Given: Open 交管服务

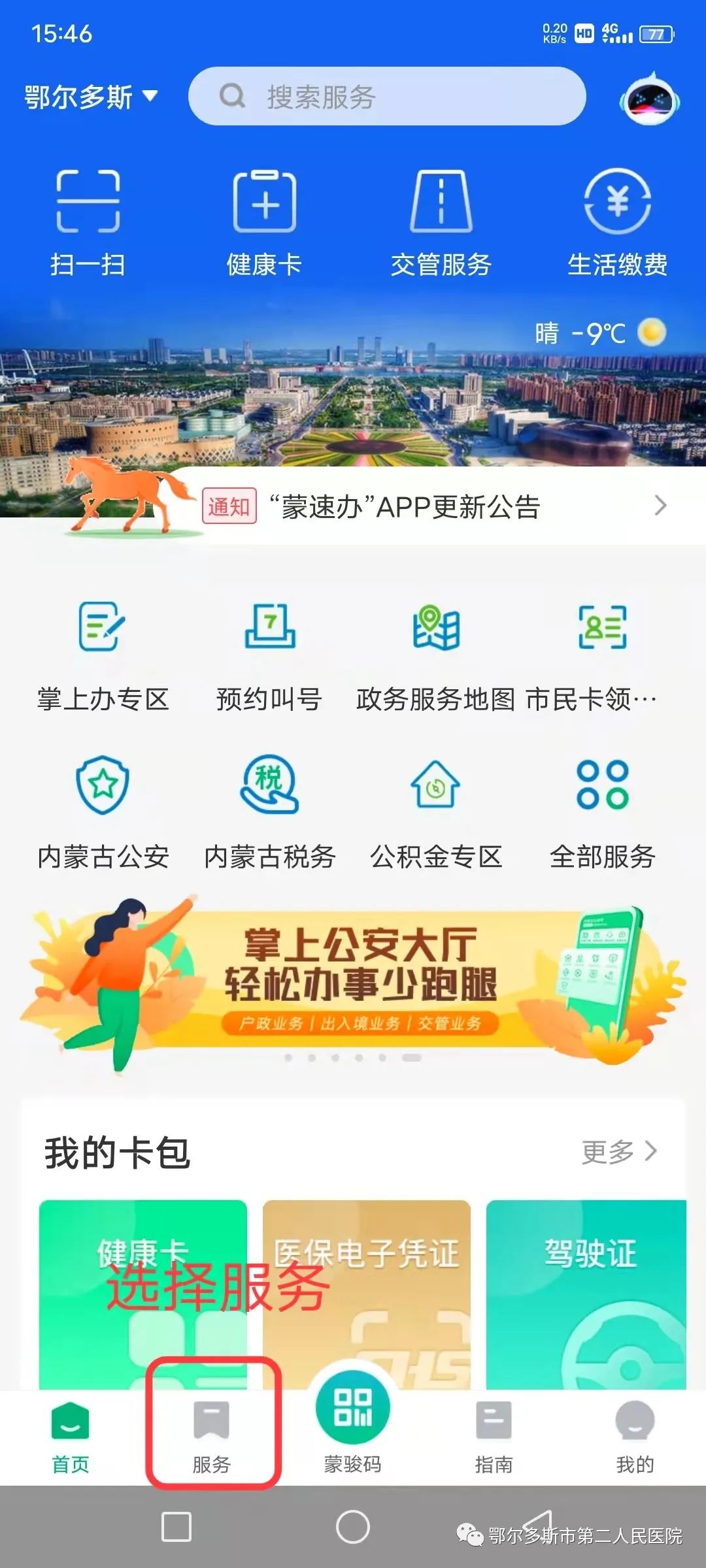Looking at the screenshot, I should point(441,222).
